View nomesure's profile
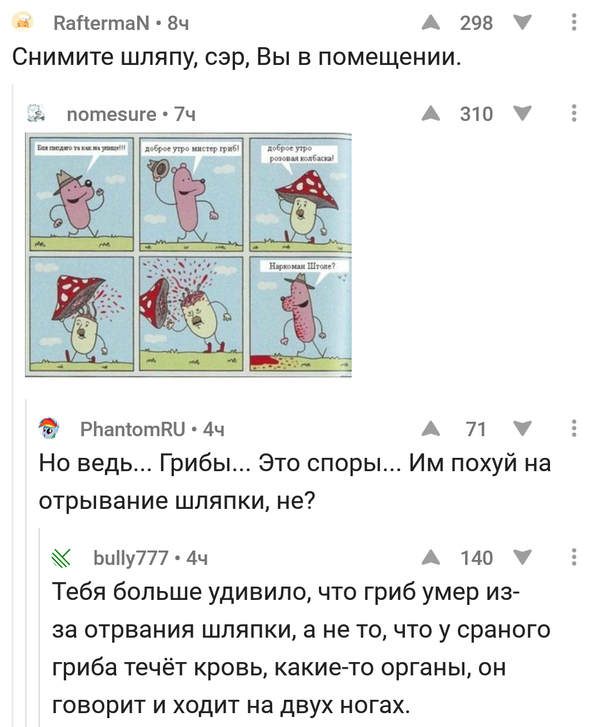Image resolution: width=600 pixels, height=727 pixels. [110, 114]
